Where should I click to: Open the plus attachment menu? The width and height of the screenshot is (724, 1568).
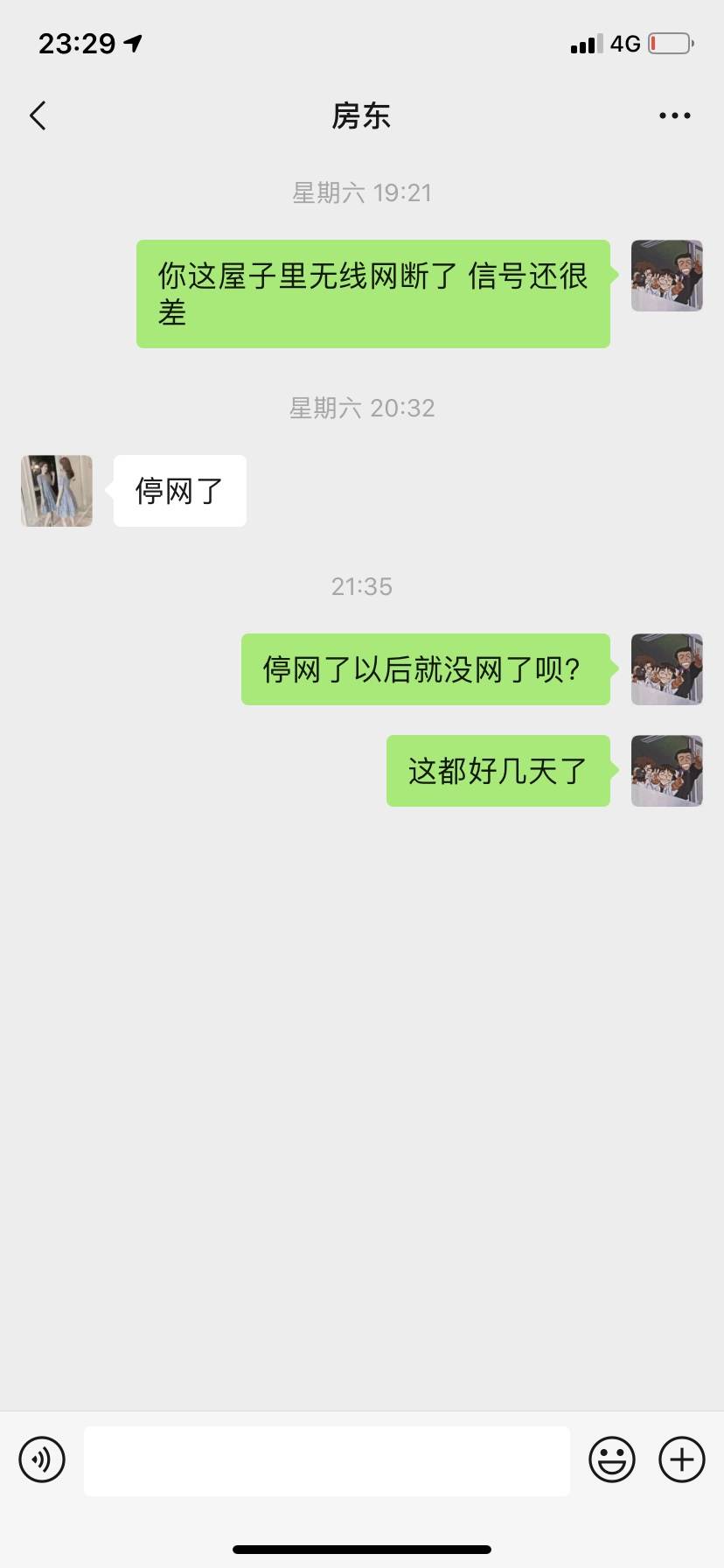[x=681, y=1459]
